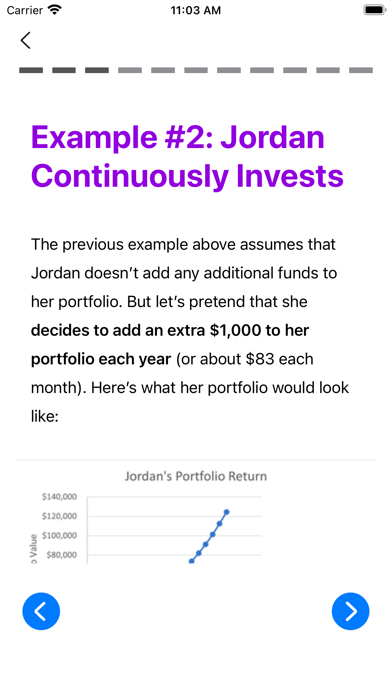Go to the previous lesson page

tap(41, 611)
